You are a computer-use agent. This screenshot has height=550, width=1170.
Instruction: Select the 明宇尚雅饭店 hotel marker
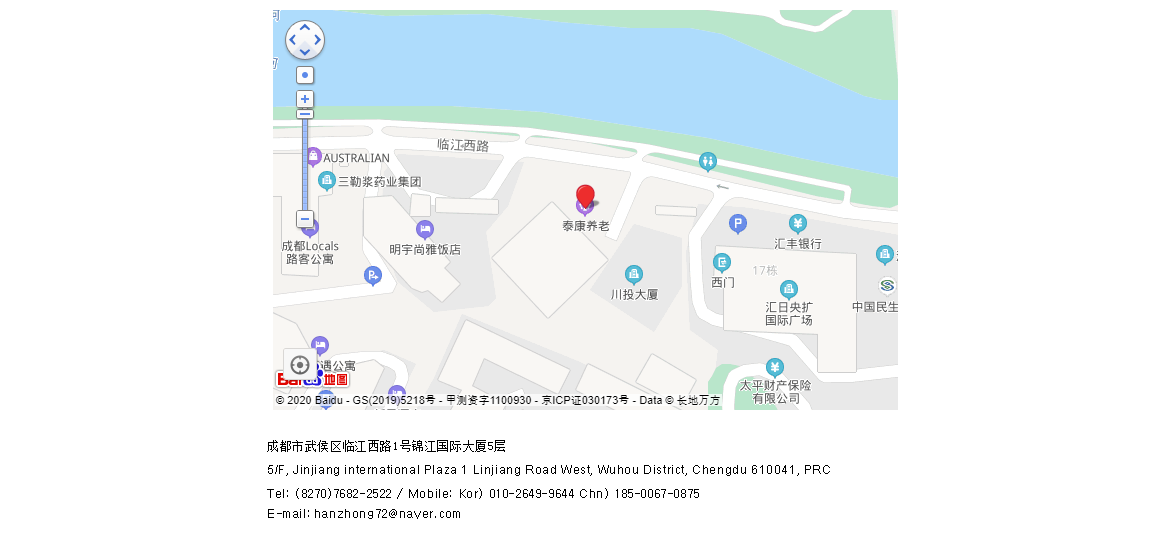coord(425,230)
